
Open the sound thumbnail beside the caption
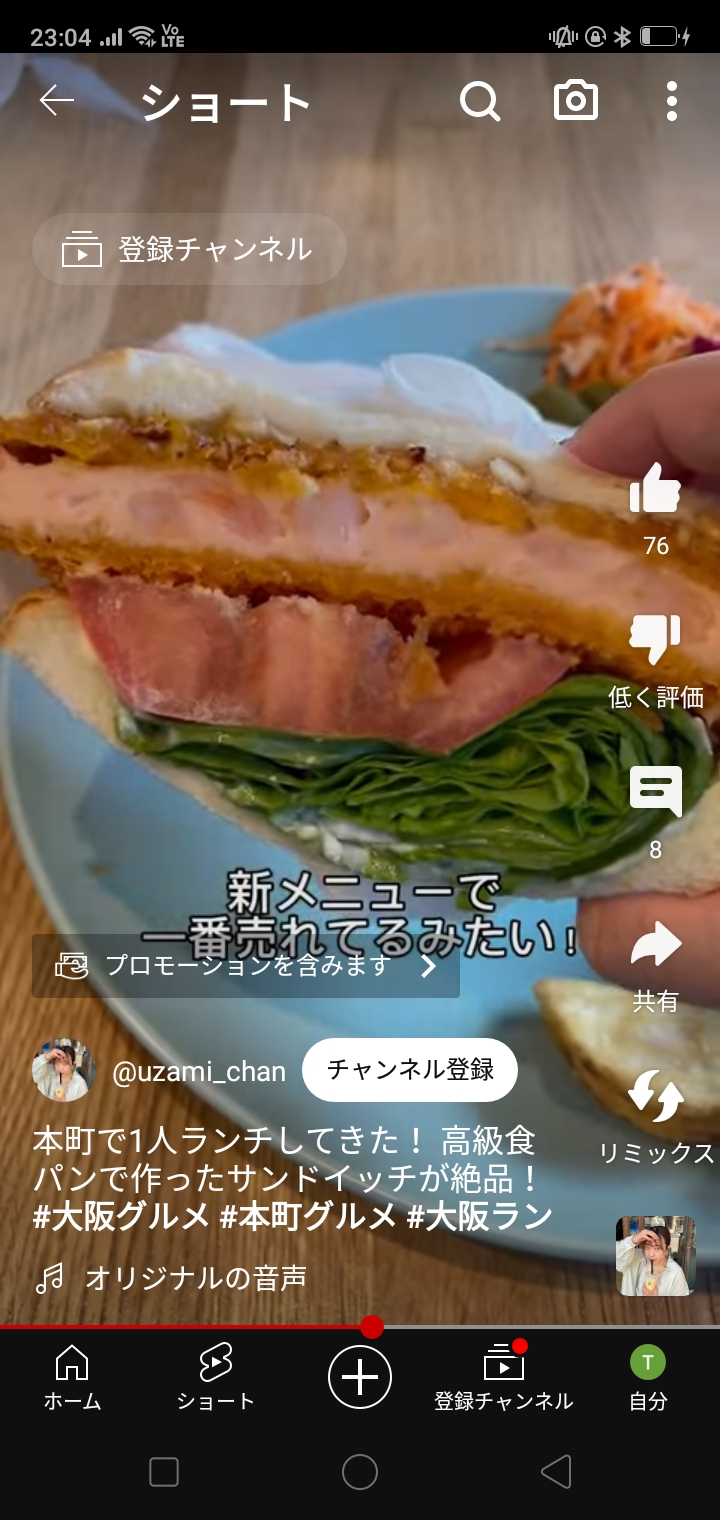tap(656, 1256)
